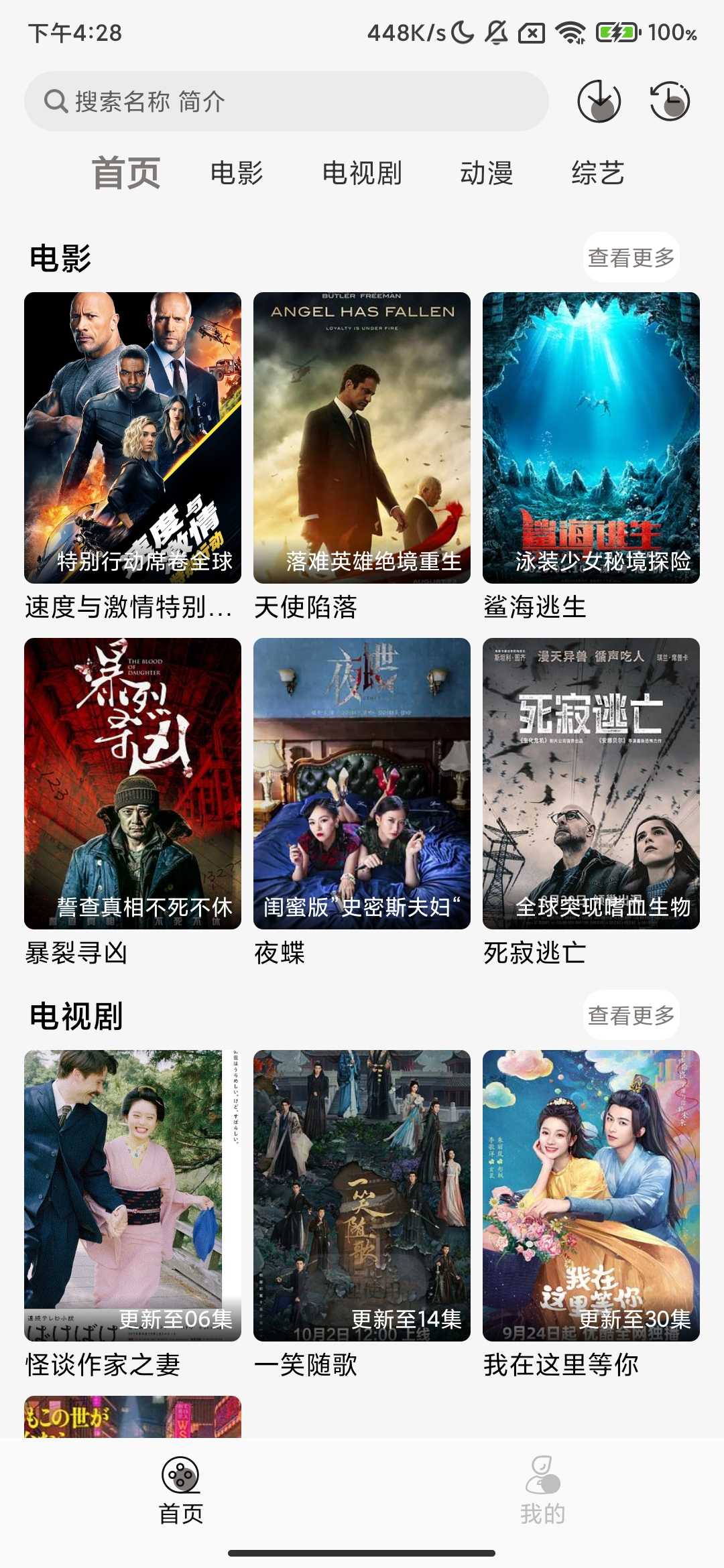
Task: Open the movie 死寂逃亡
Action: click(591, 783)
